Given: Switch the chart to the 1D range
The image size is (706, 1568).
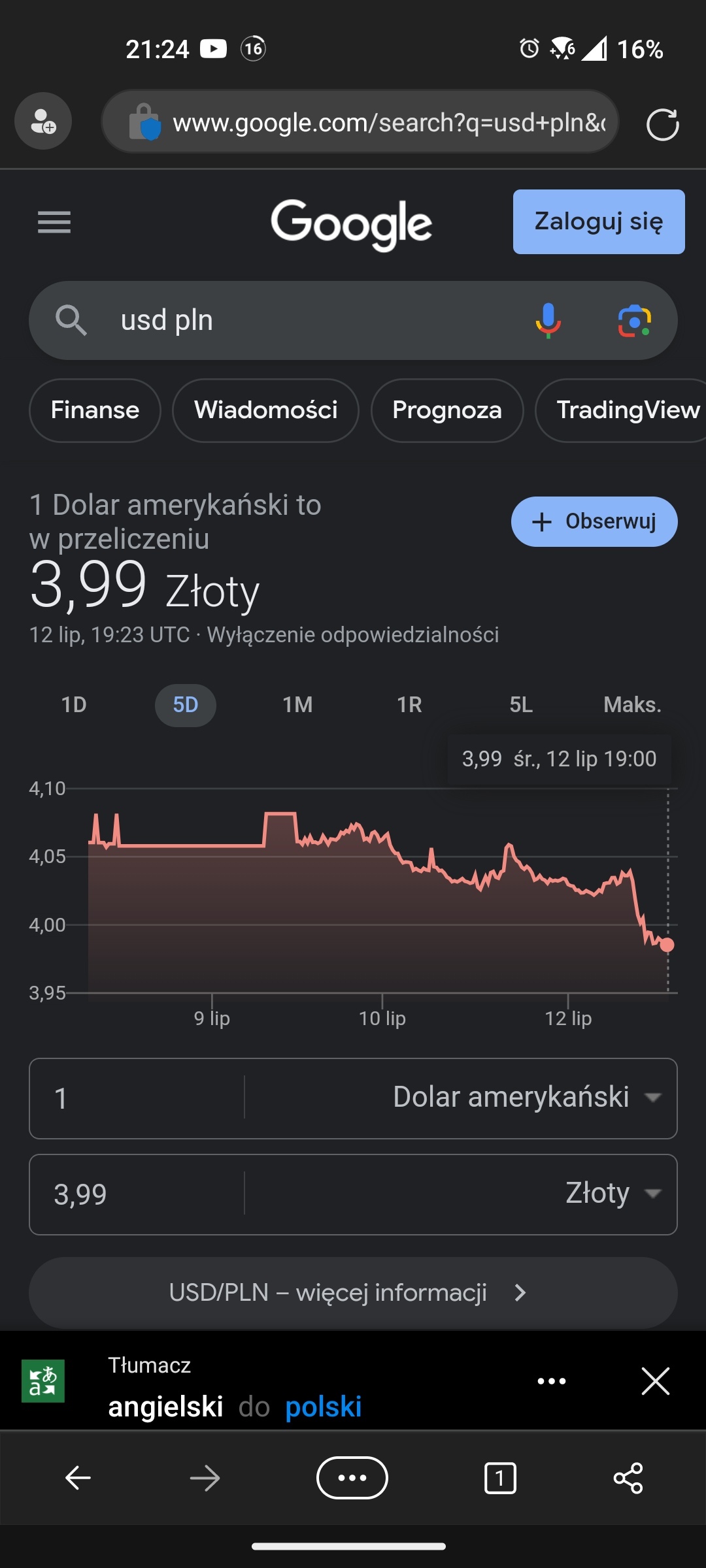Looking at the screenshot, I should point(74,705).
